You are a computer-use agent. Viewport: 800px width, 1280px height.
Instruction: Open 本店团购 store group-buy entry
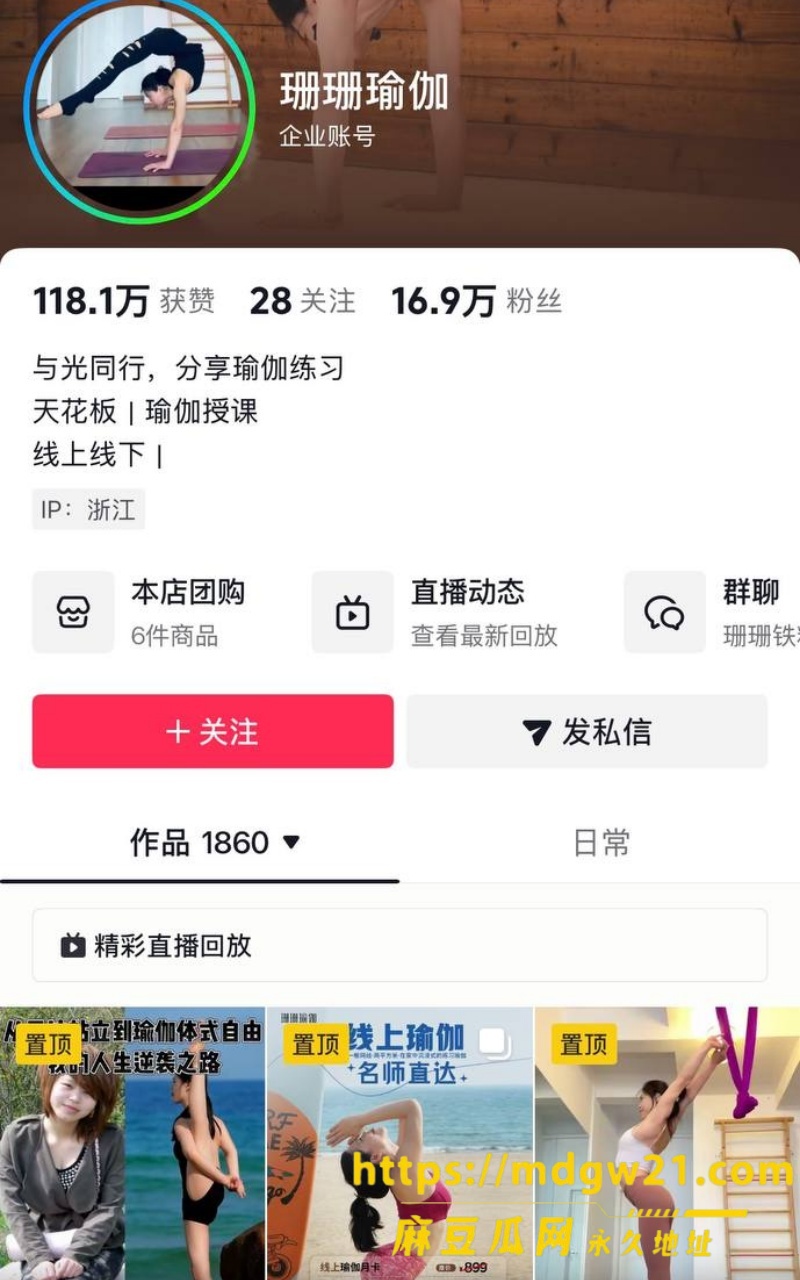(140, 612)
